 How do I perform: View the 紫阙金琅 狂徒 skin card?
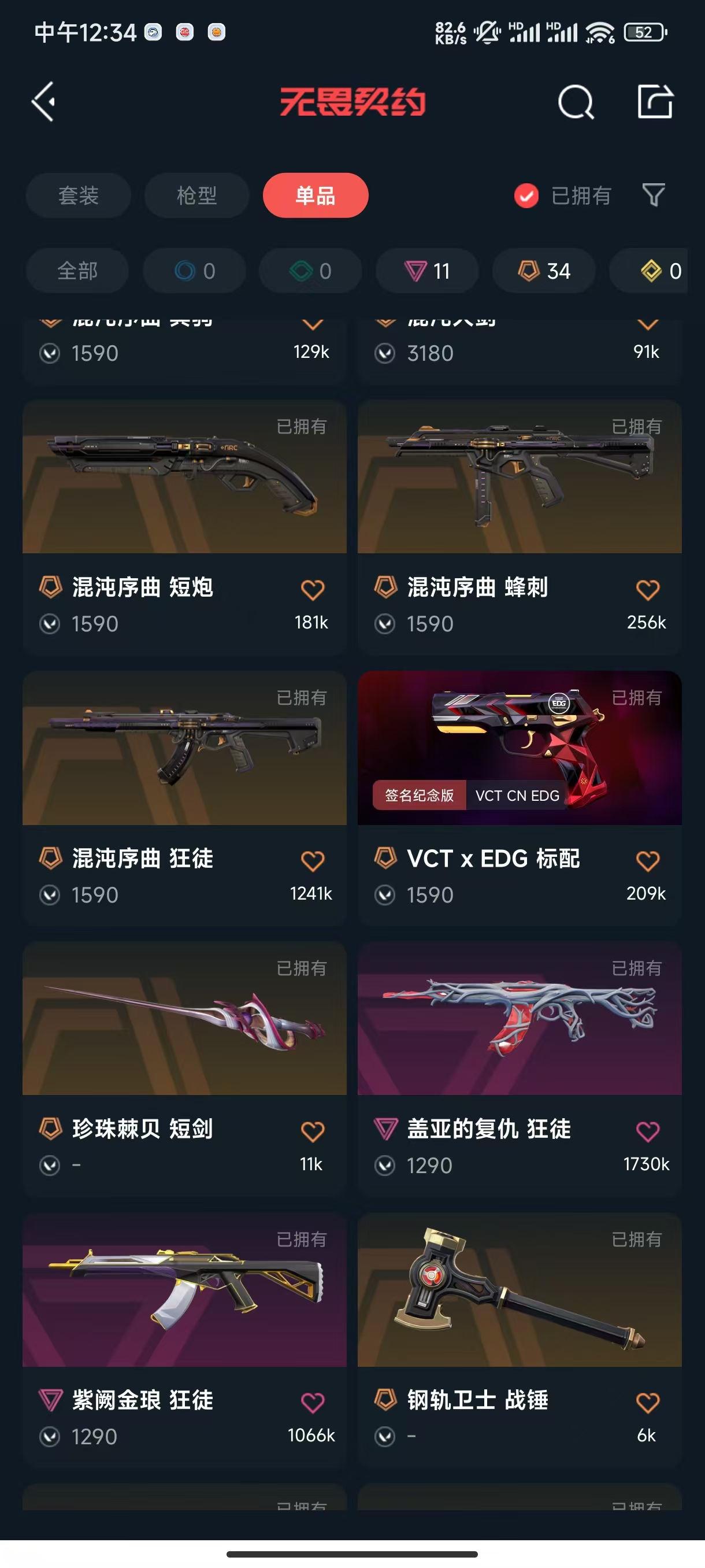pyautogui.click(x=184, y=1290)
